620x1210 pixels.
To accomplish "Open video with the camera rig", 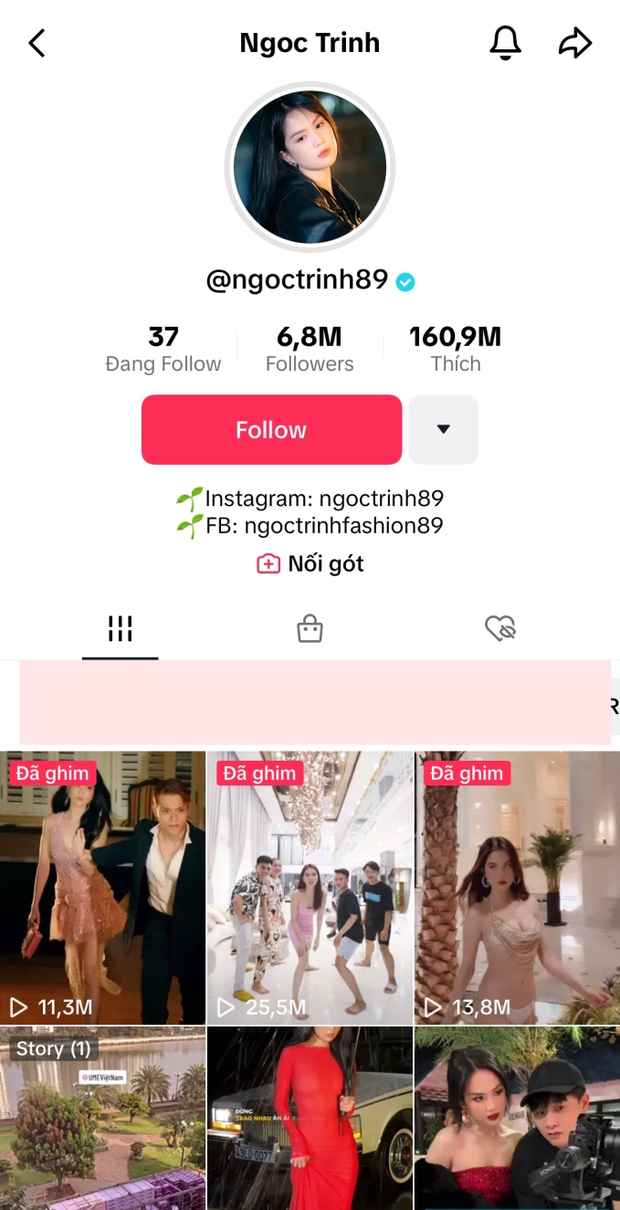I will coord(517,1120).
